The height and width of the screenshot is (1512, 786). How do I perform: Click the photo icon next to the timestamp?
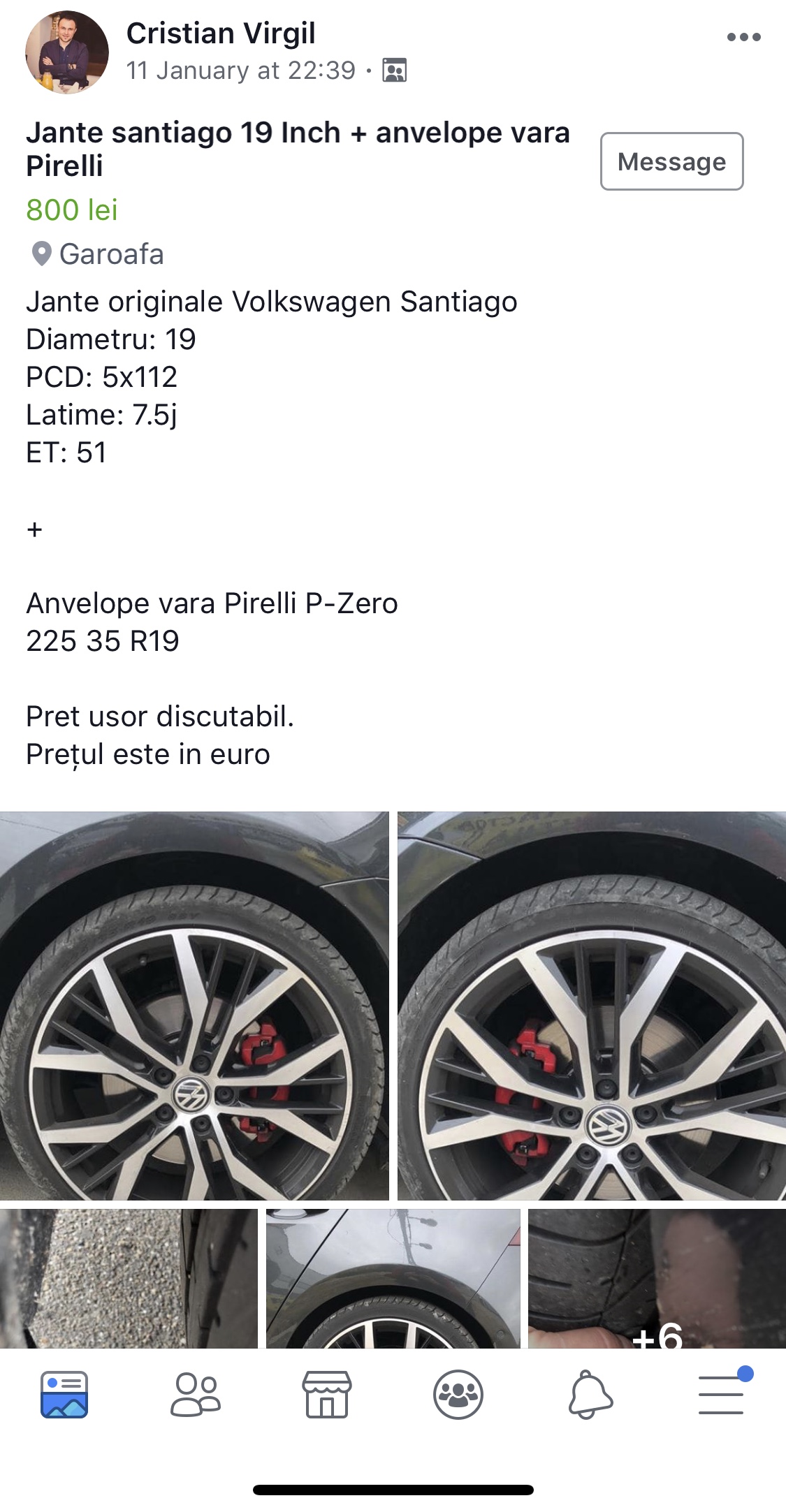pyautogui.click(x=395, y=70)
